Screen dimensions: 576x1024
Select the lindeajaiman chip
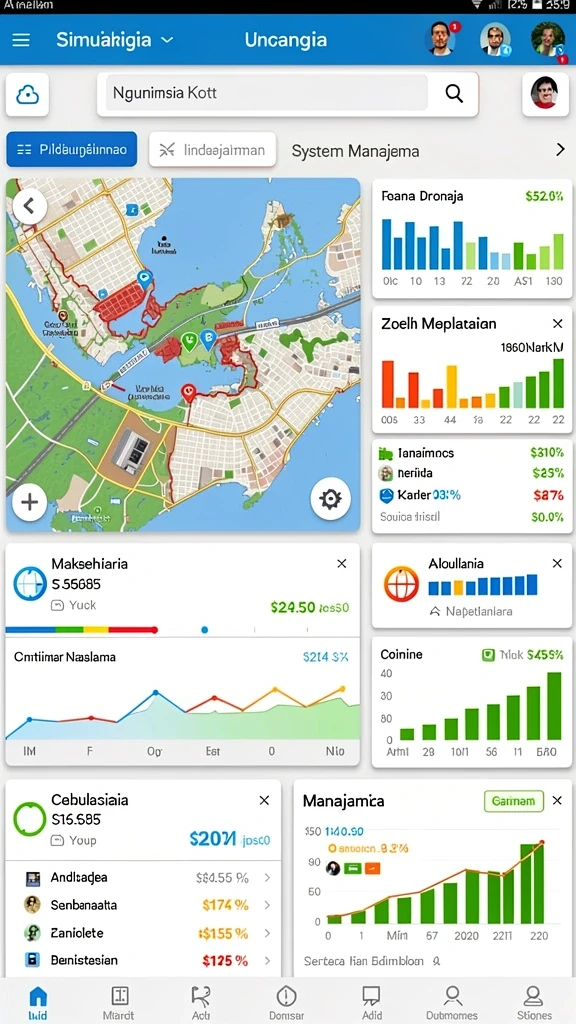click(213, 150)
